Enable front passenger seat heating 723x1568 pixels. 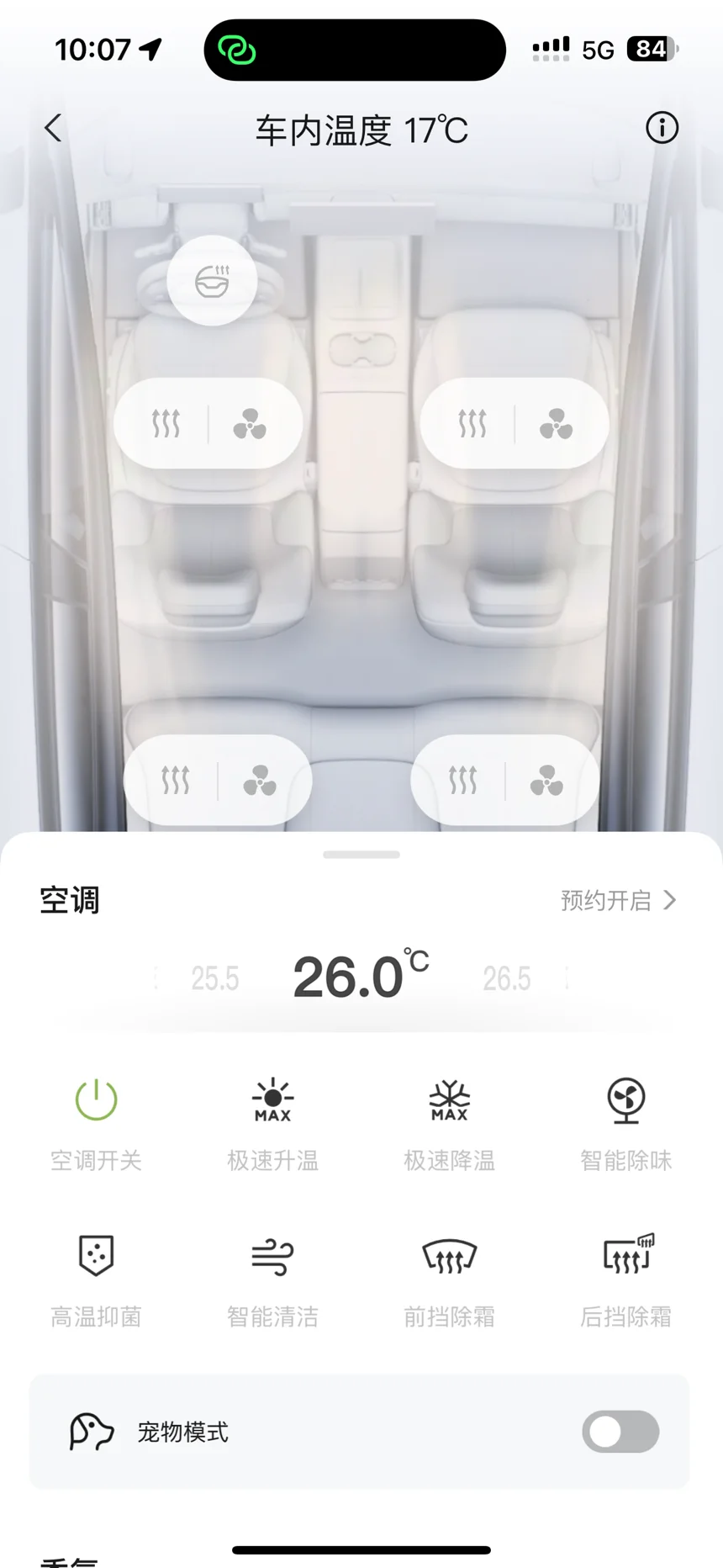472,423
